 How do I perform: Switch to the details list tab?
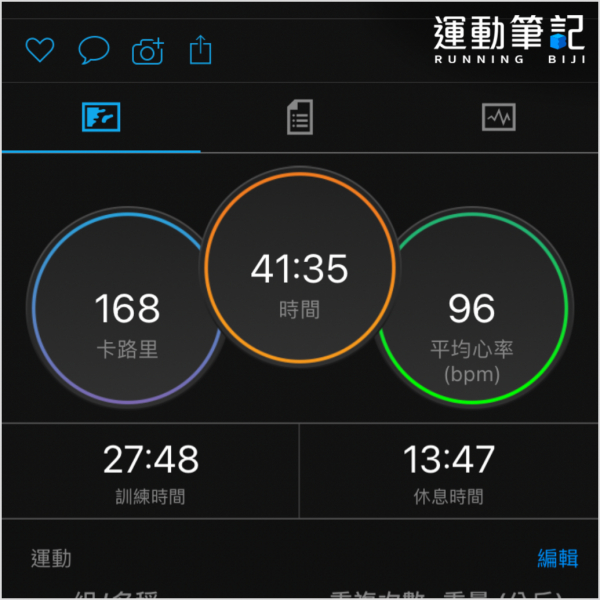299,118
